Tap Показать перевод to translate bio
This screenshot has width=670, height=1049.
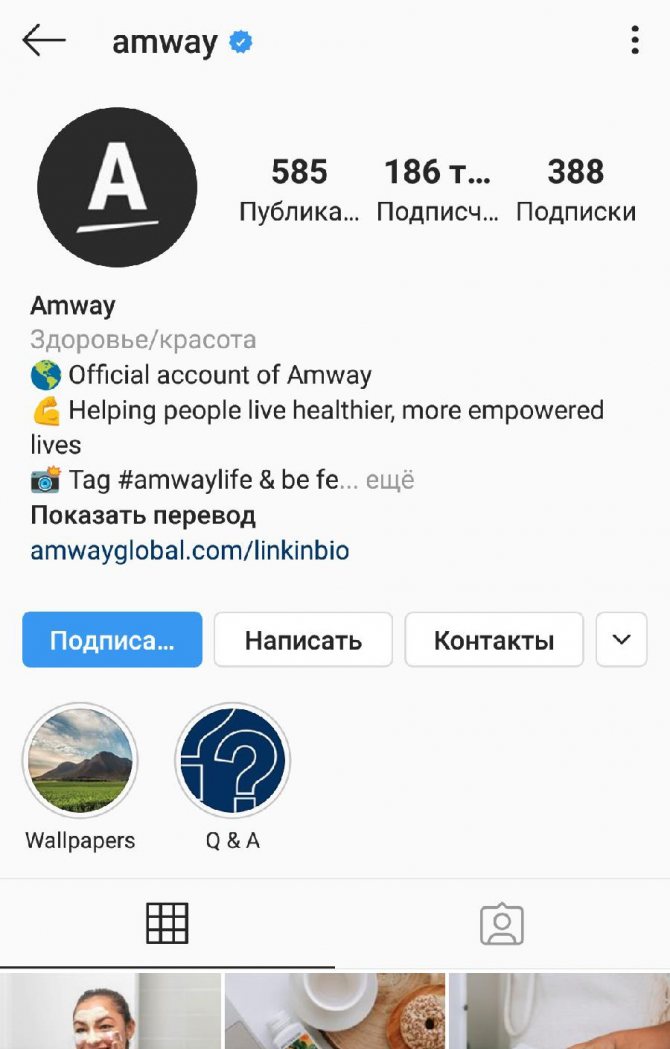pos(143,515)
